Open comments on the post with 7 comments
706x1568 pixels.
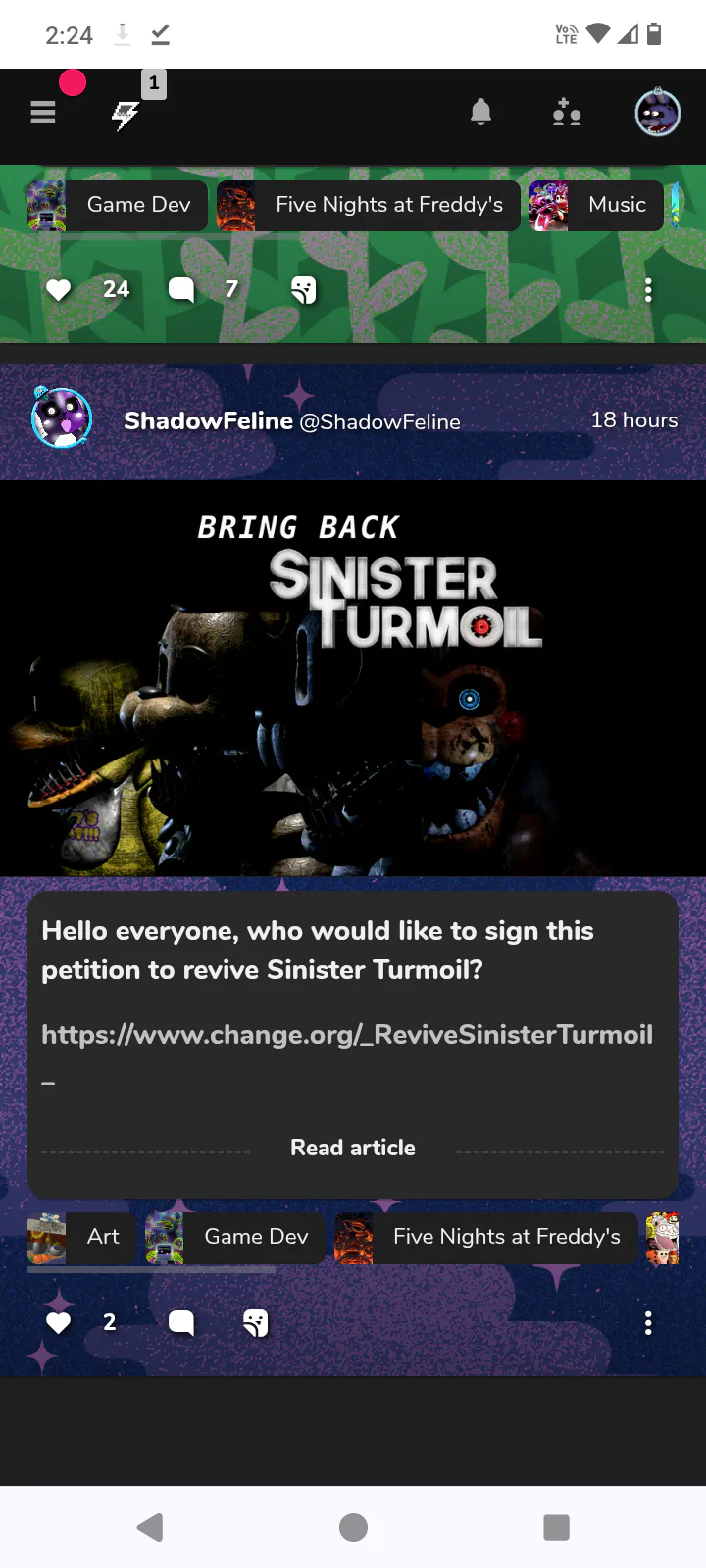click(181, 289)
